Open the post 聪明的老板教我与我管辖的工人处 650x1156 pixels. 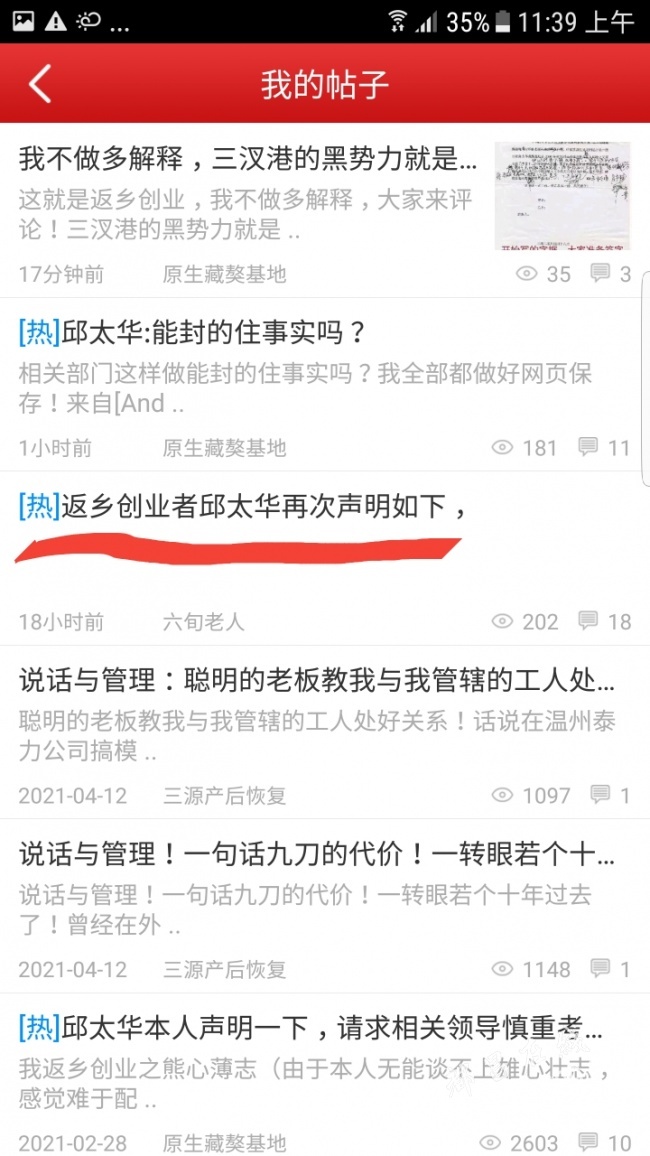click(316, 681)
